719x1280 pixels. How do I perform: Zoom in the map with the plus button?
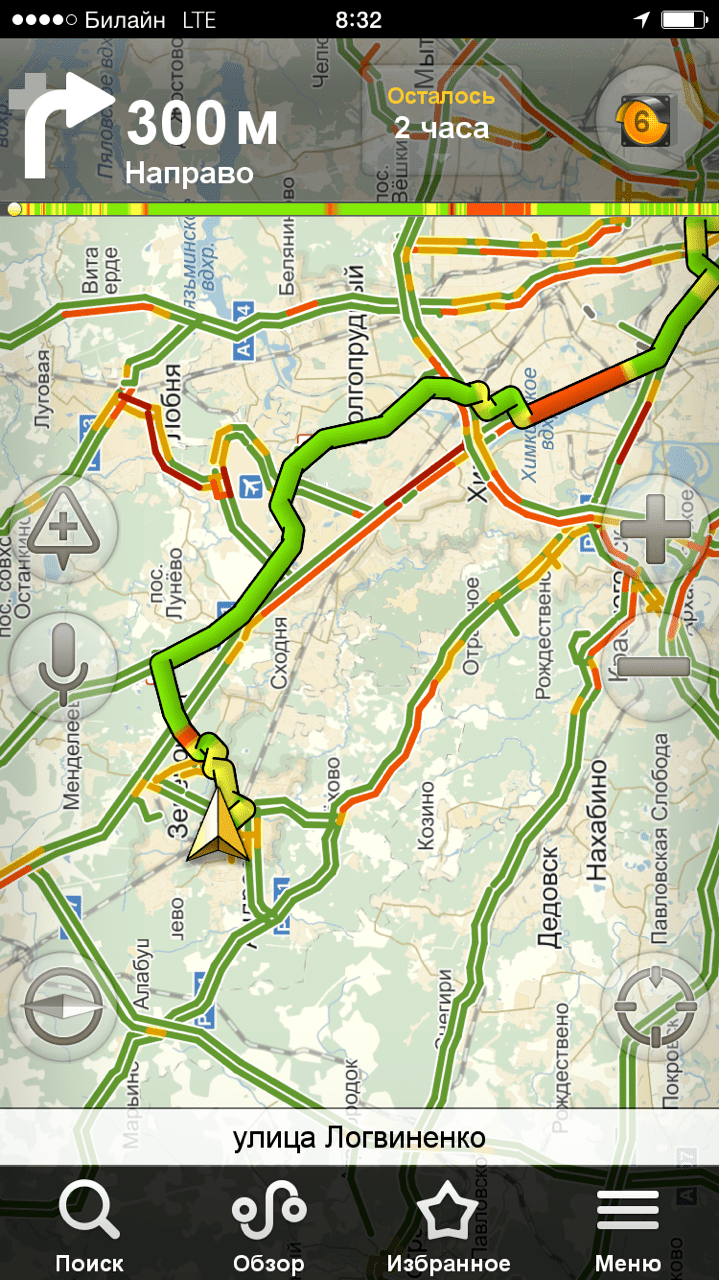coord(656,528)
